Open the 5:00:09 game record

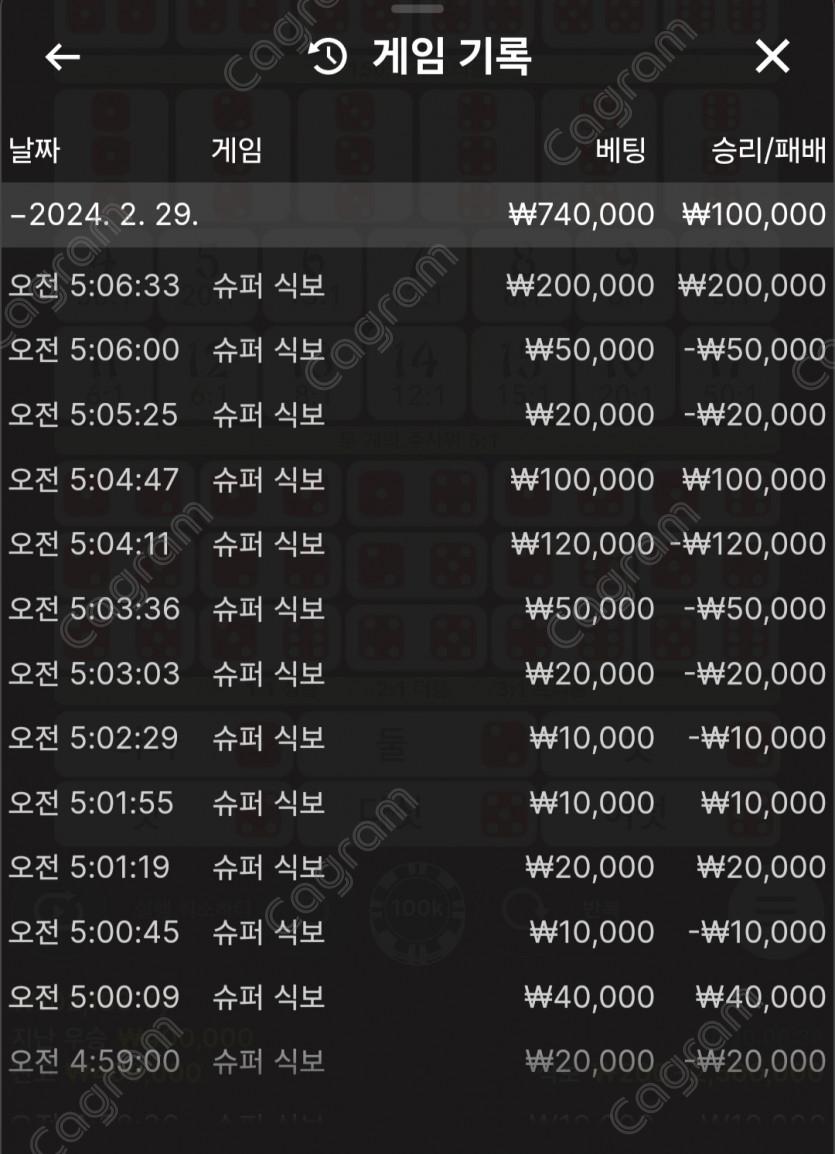click(x=416, y=996)
